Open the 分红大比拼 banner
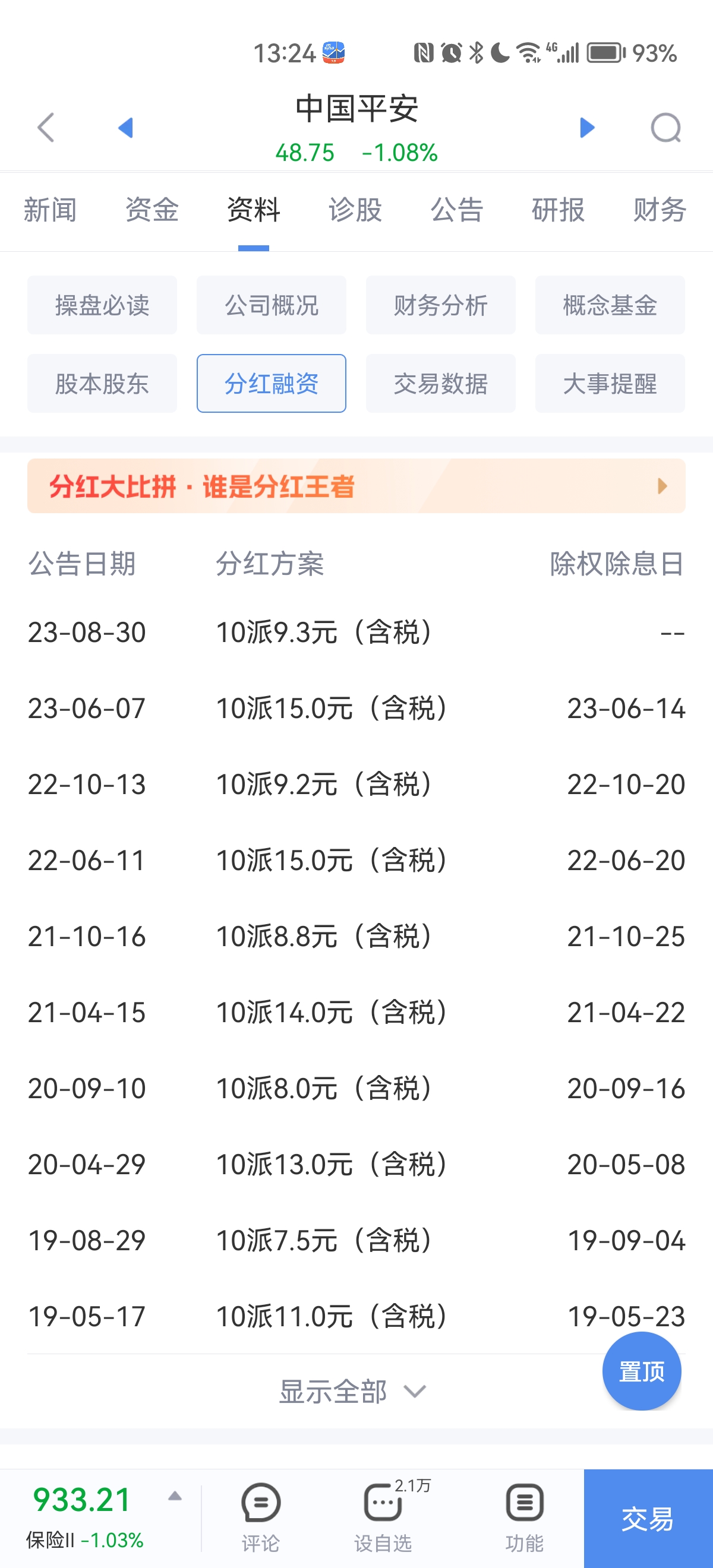This screenshot has width=713, height=1568. coord(356,486)
